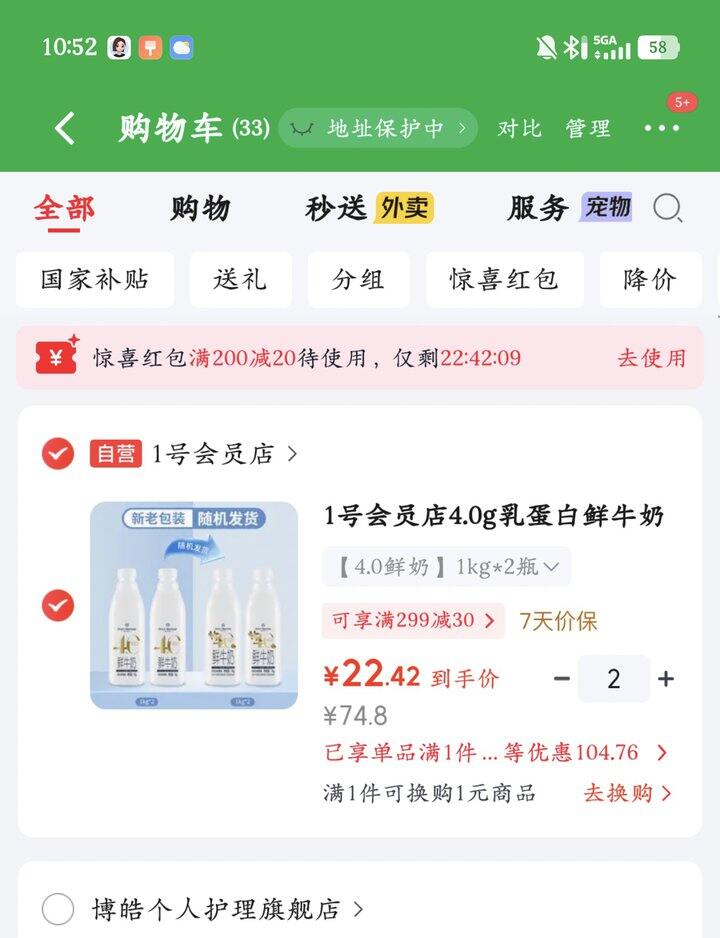720x938 pixels.
Task: Open the three-dot overflow menu
Action: [661, 128]
